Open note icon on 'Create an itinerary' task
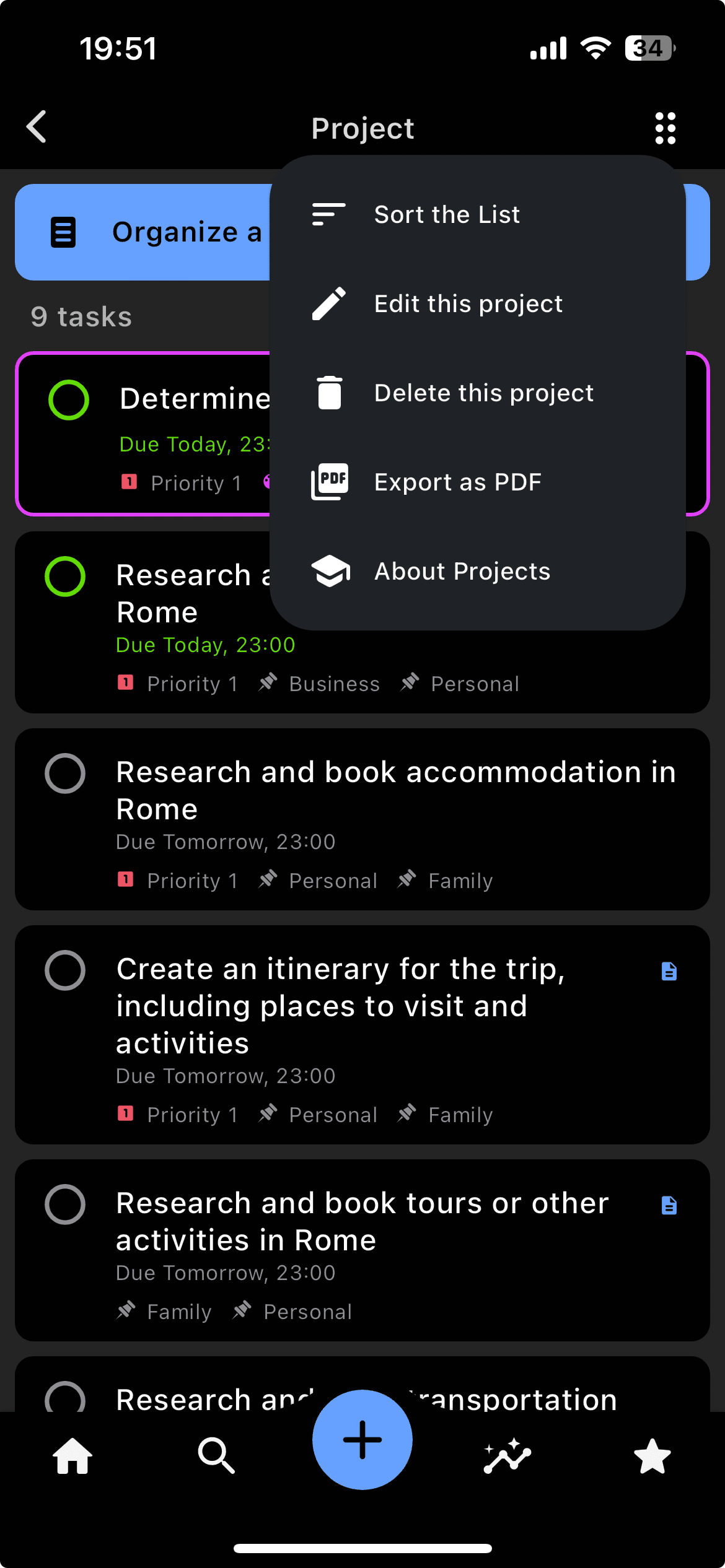Screen dimensions: 725x1568 click(x=669, y=971)
